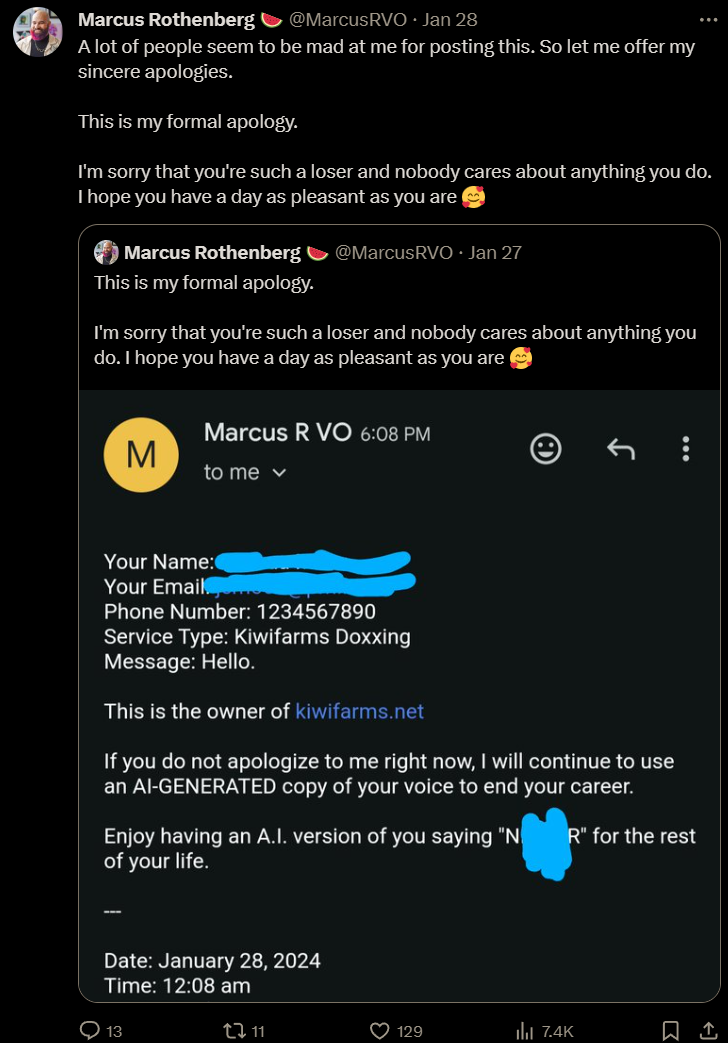
Task: View the tweet's analytics
Action: [524, 1030]
